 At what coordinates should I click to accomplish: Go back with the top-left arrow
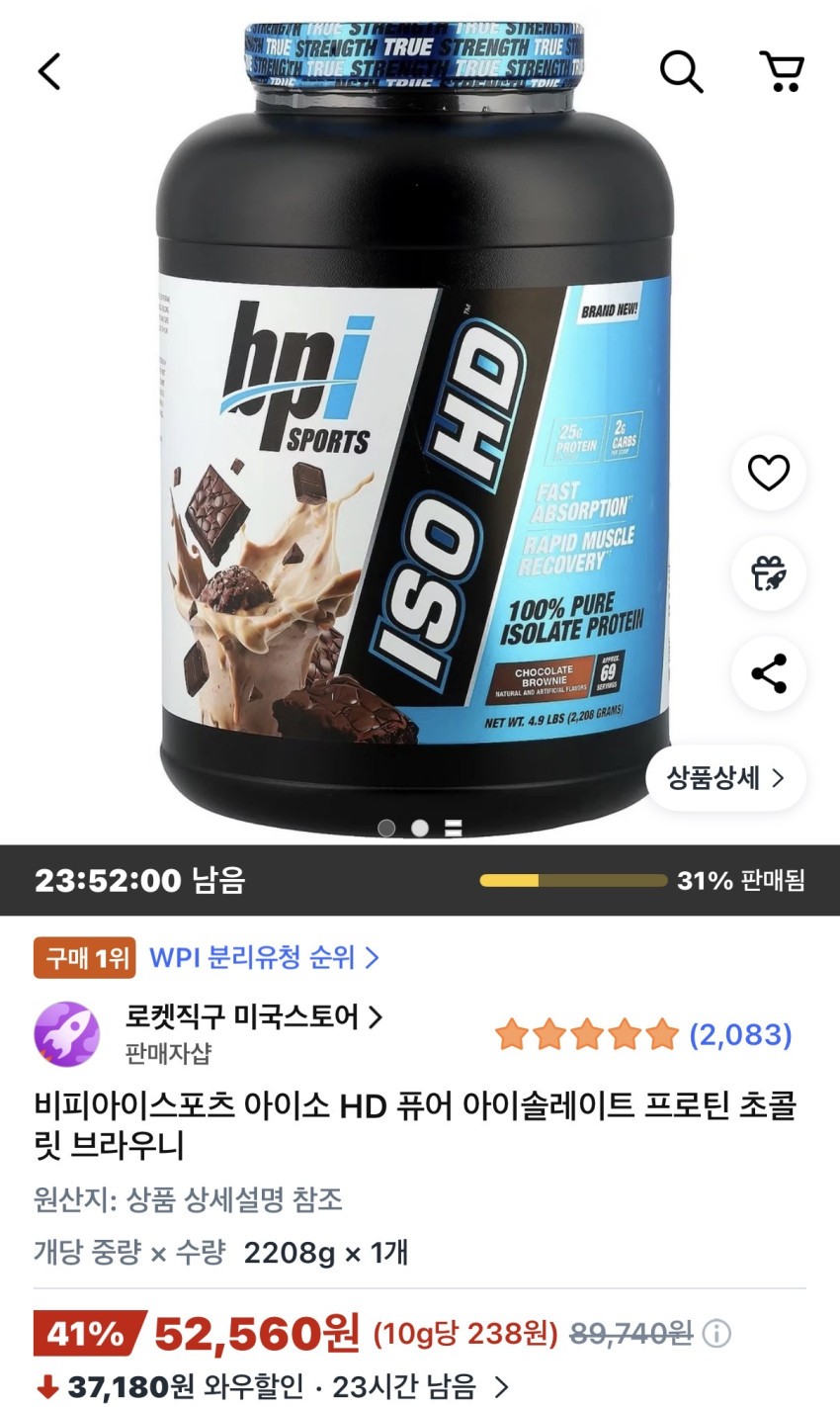[x=49, y=71]
